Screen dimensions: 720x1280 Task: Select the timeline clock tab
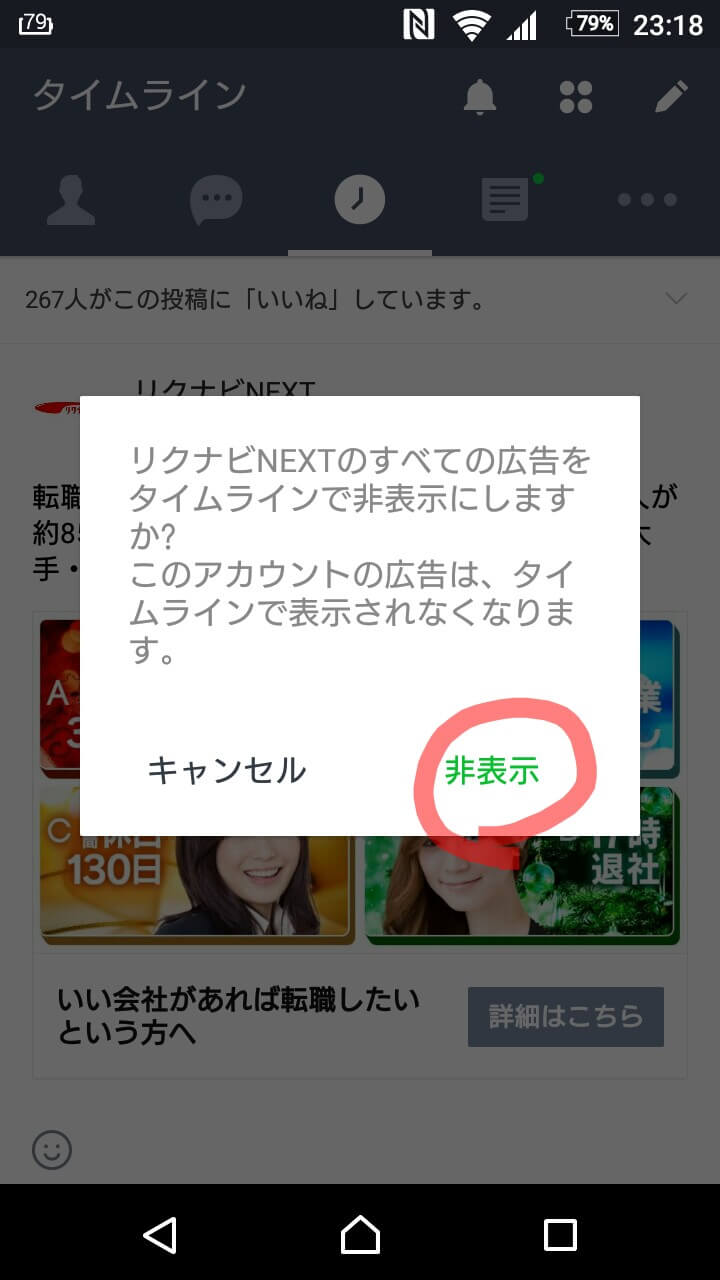[x=360, y=200]
